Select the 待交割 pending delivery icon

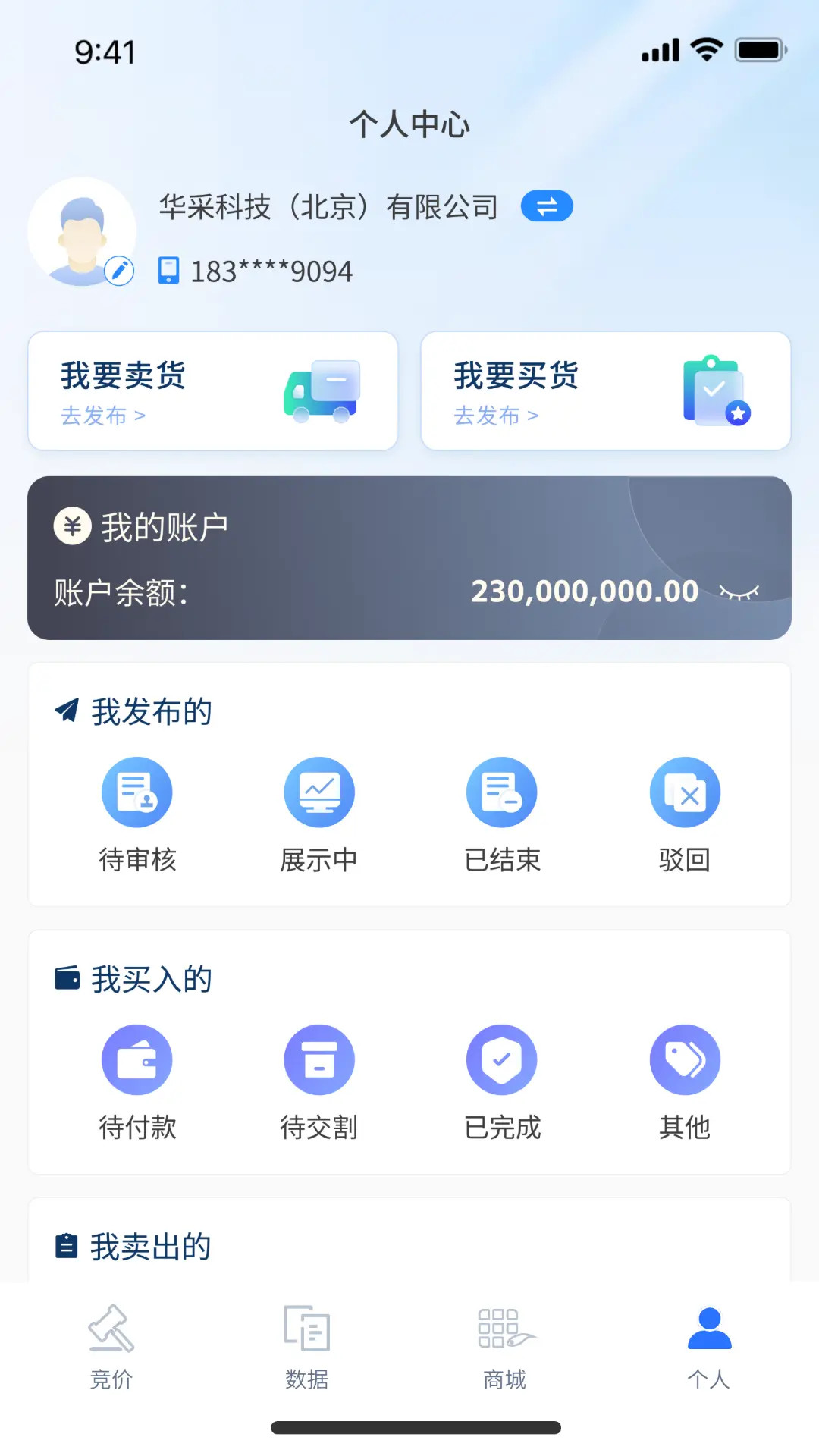[x=319, y=1059]
